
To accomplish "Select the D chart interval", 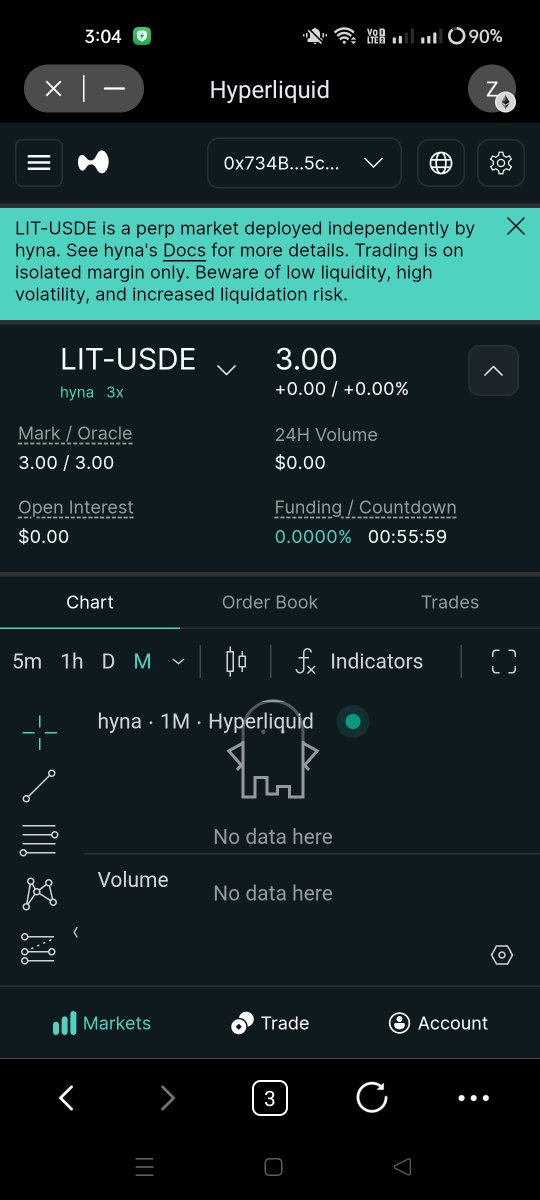I will [108, 661].
